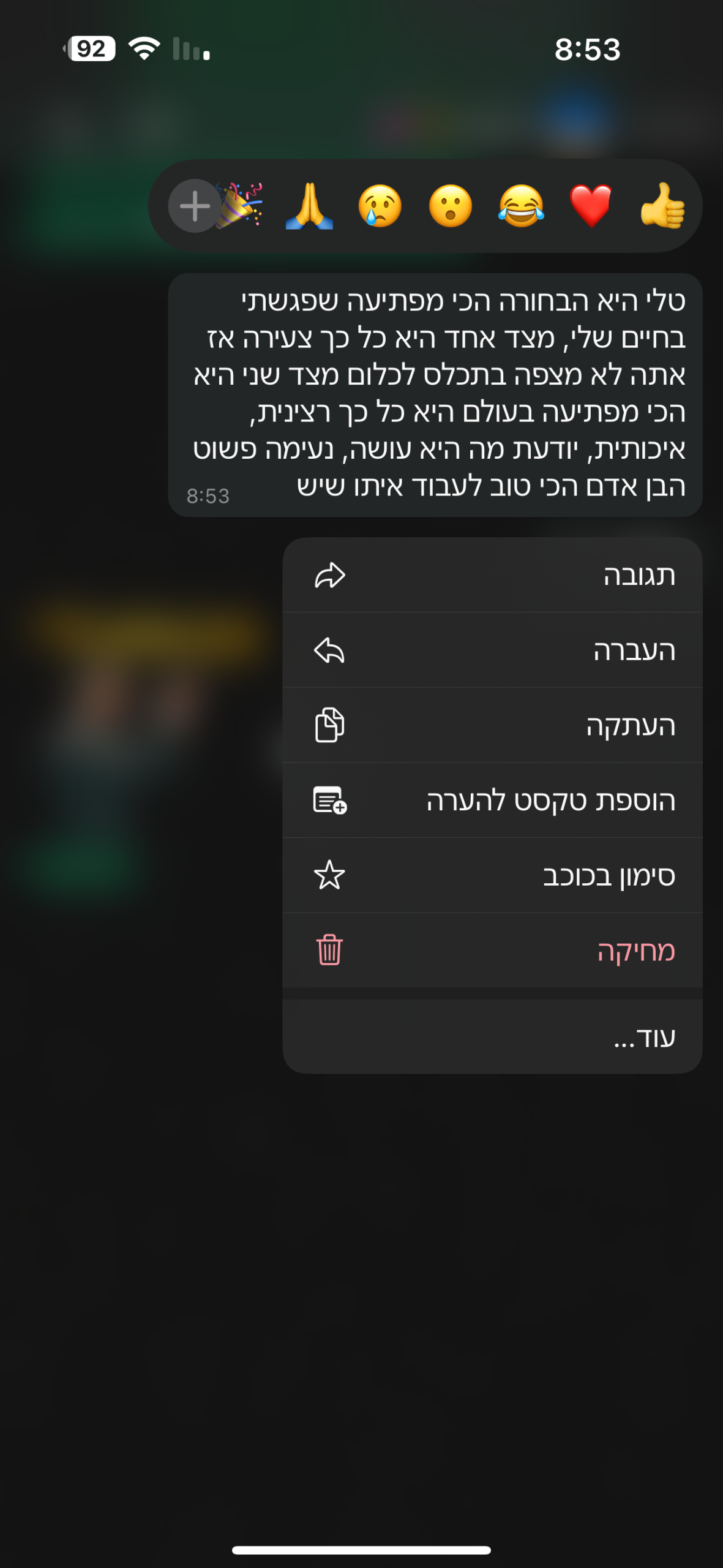
Task: Select תגובה to reply to the message
Action: point(492,576)
